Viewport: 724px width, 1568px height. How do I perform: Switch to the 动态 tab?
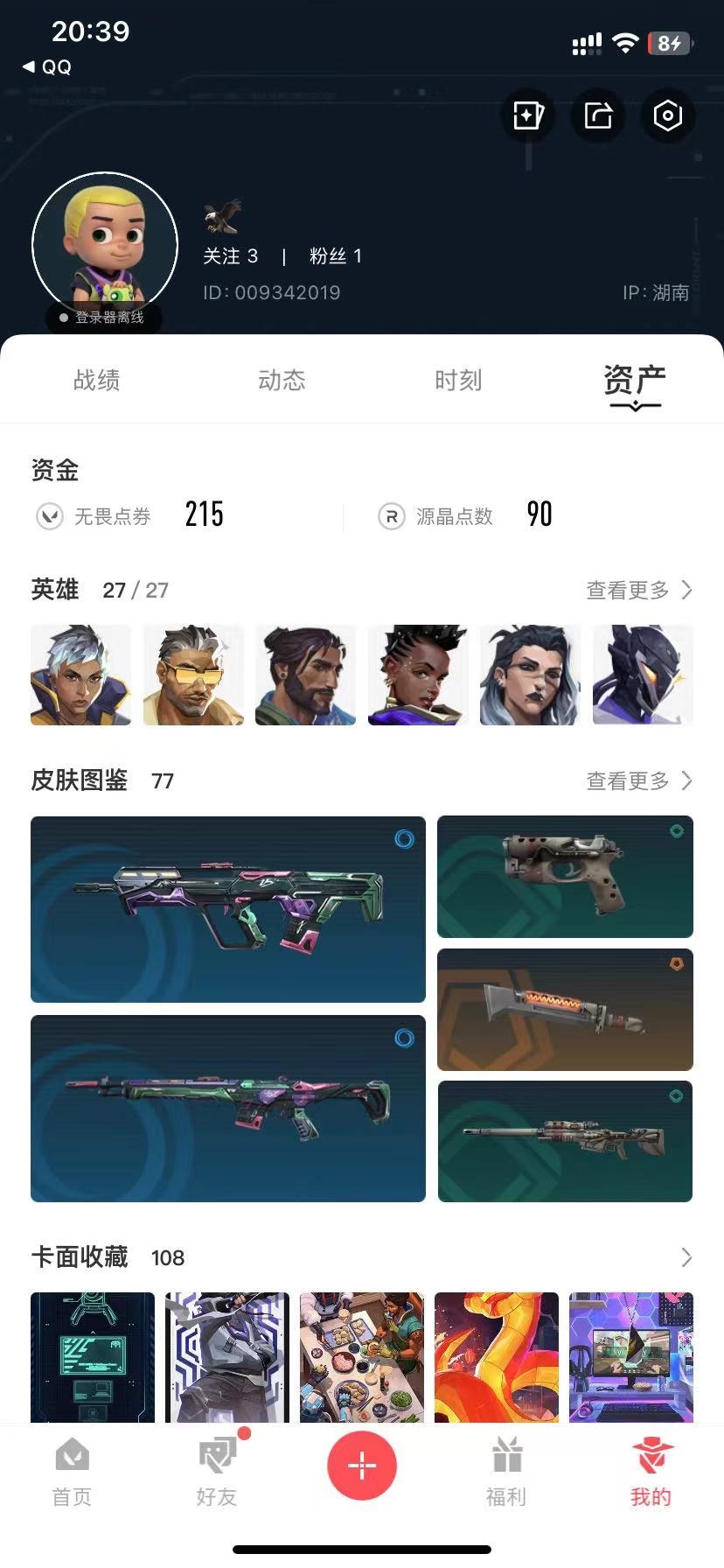(x=282, y=380)
